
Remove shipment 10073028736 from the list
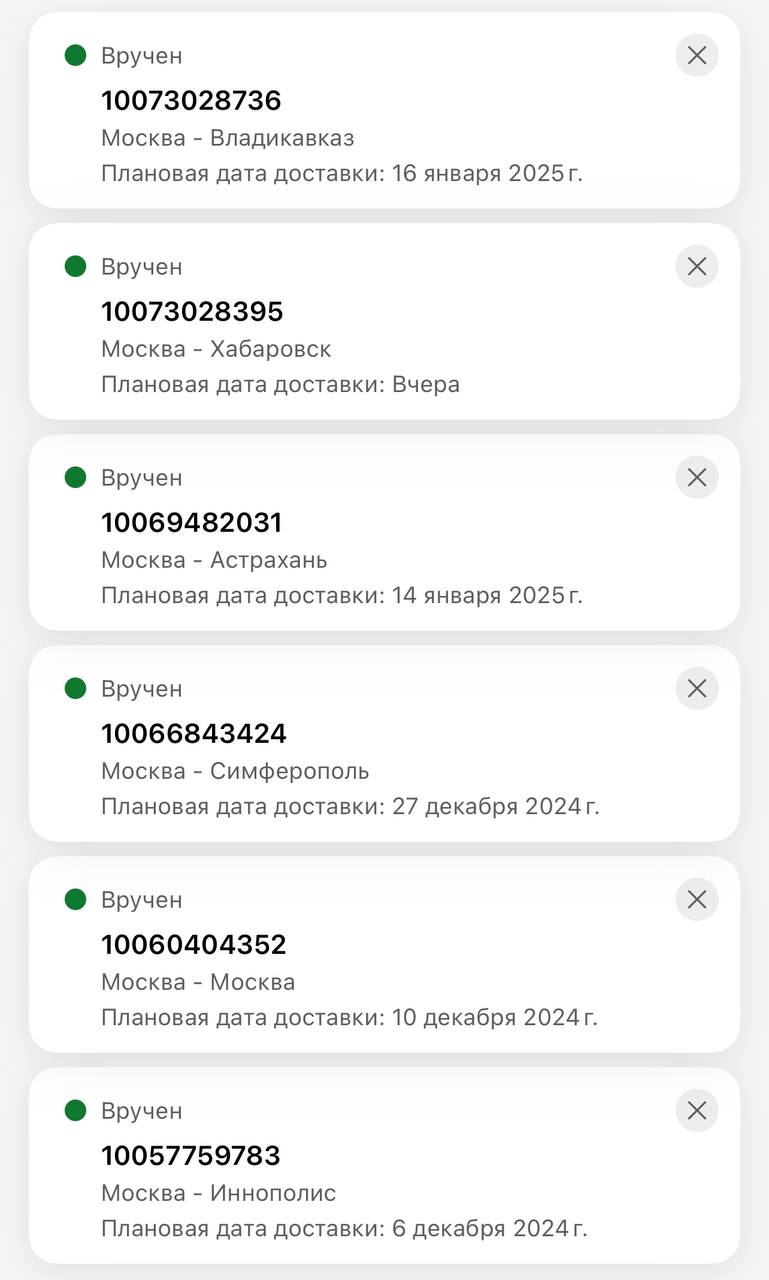point(697,55)
